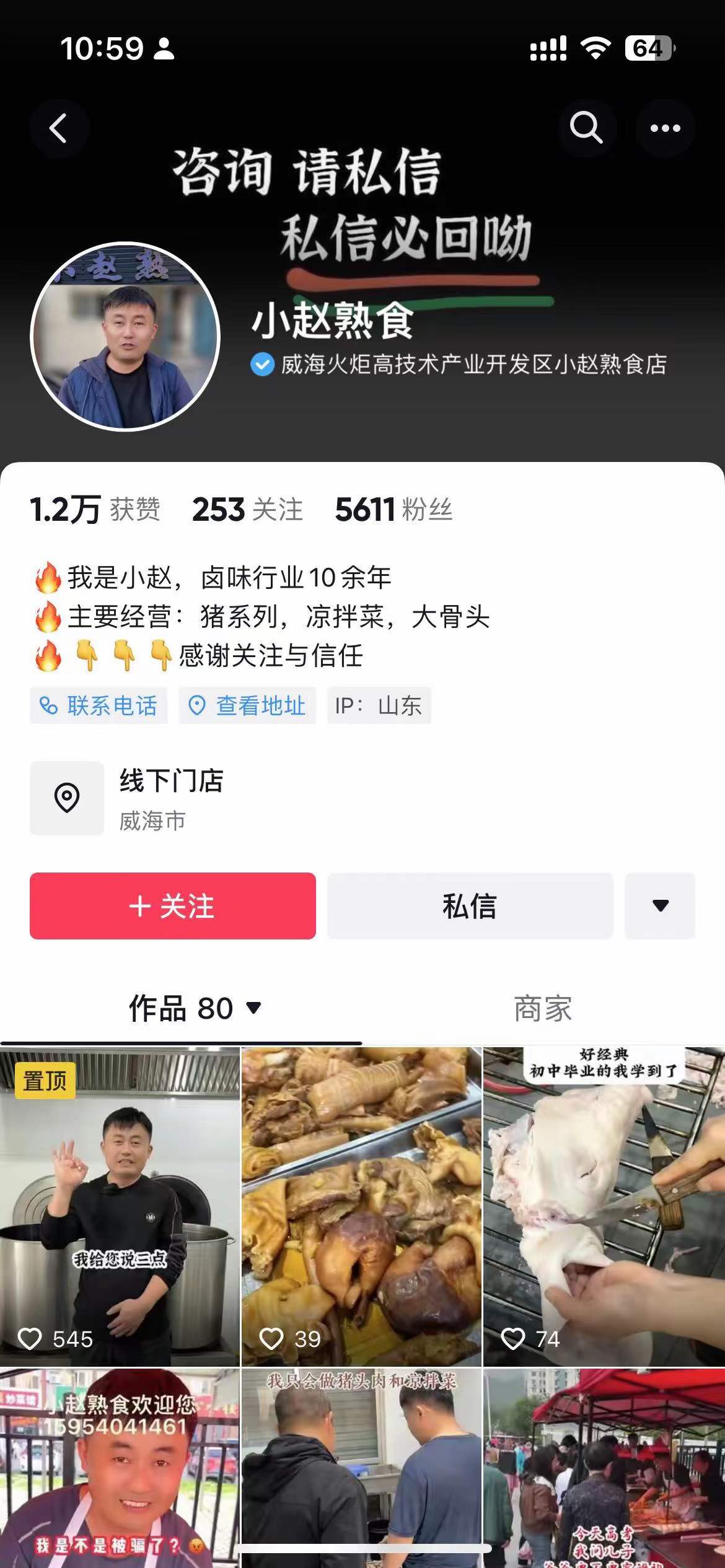Open the profile avatar photo
Screen dimensions: 725x1568
[x=125, y=336]
